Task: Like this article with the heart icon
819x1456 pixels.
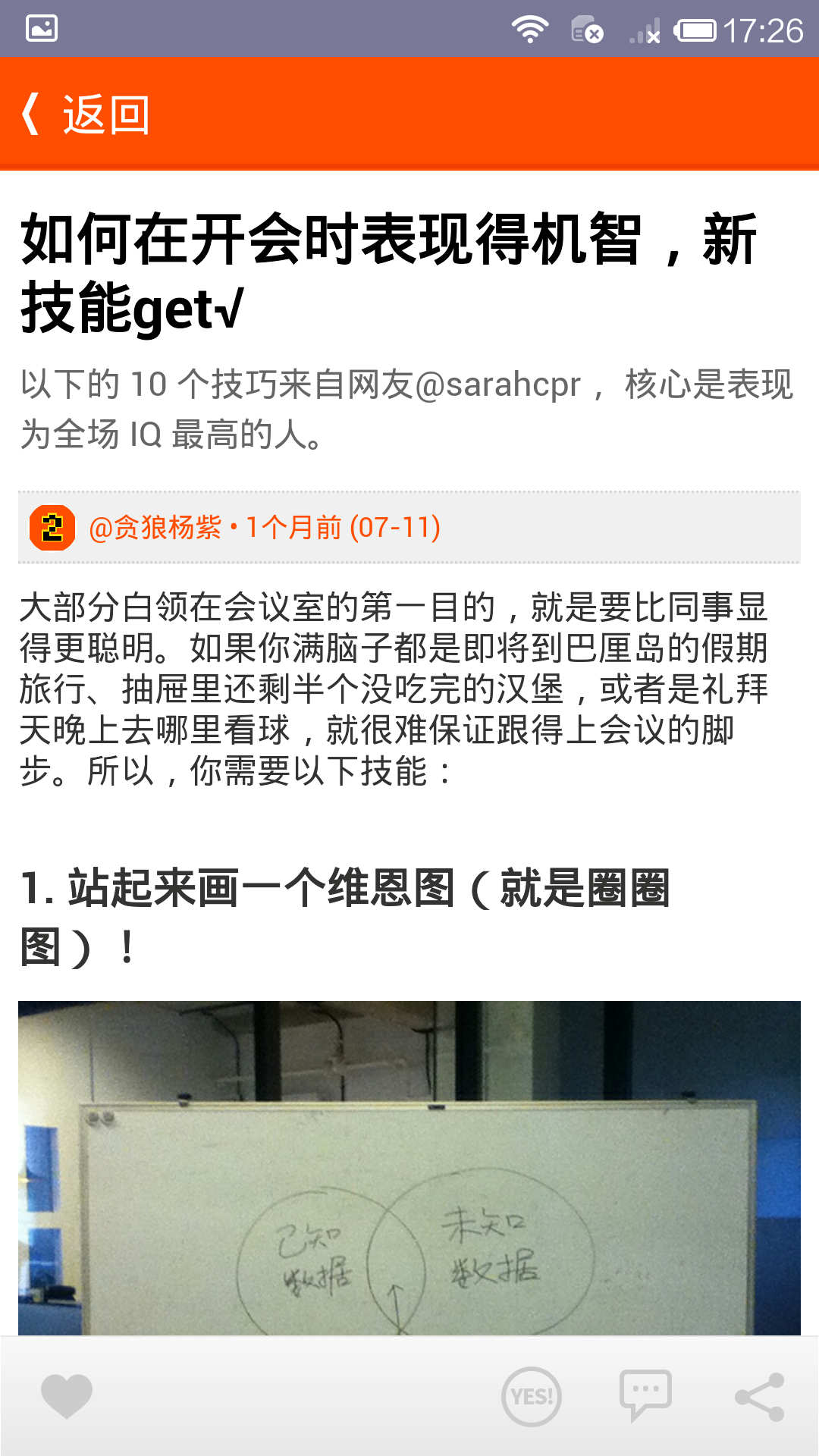Action: coord(67,1396)
